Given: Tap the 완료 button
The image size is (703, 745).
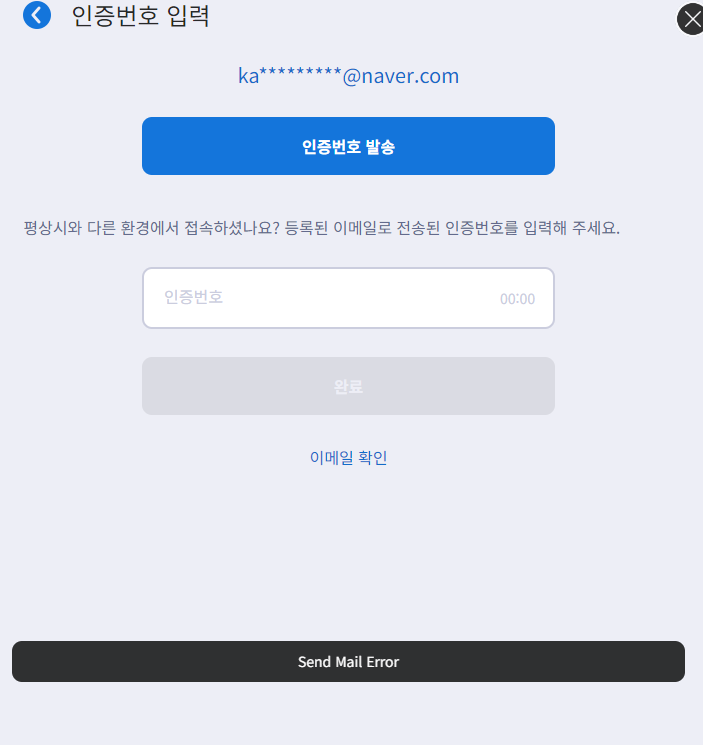Looking at the screenshot, I should tap(348, 386).
